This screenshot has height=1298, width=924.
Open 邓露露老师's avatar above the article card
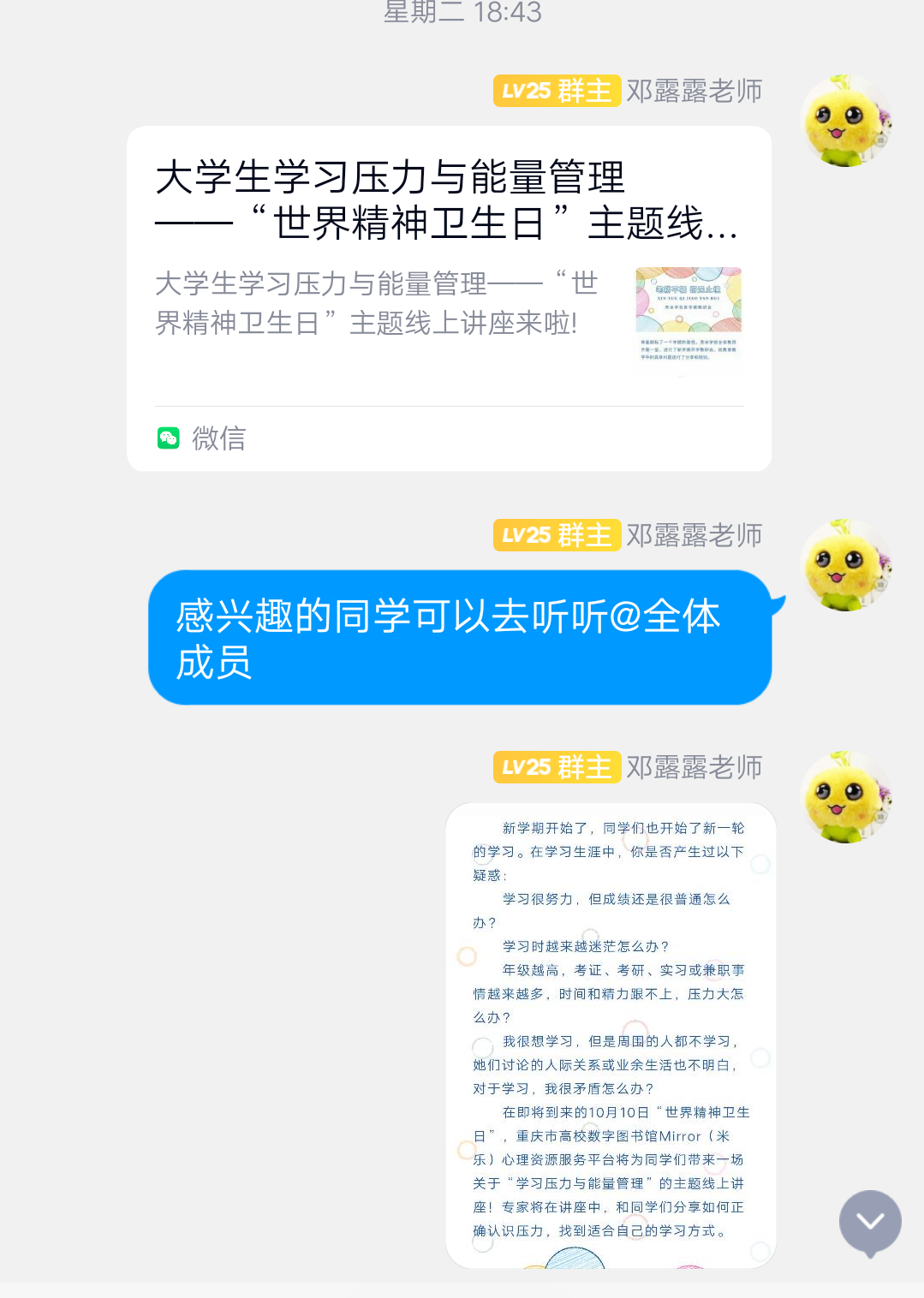point(845,121)
